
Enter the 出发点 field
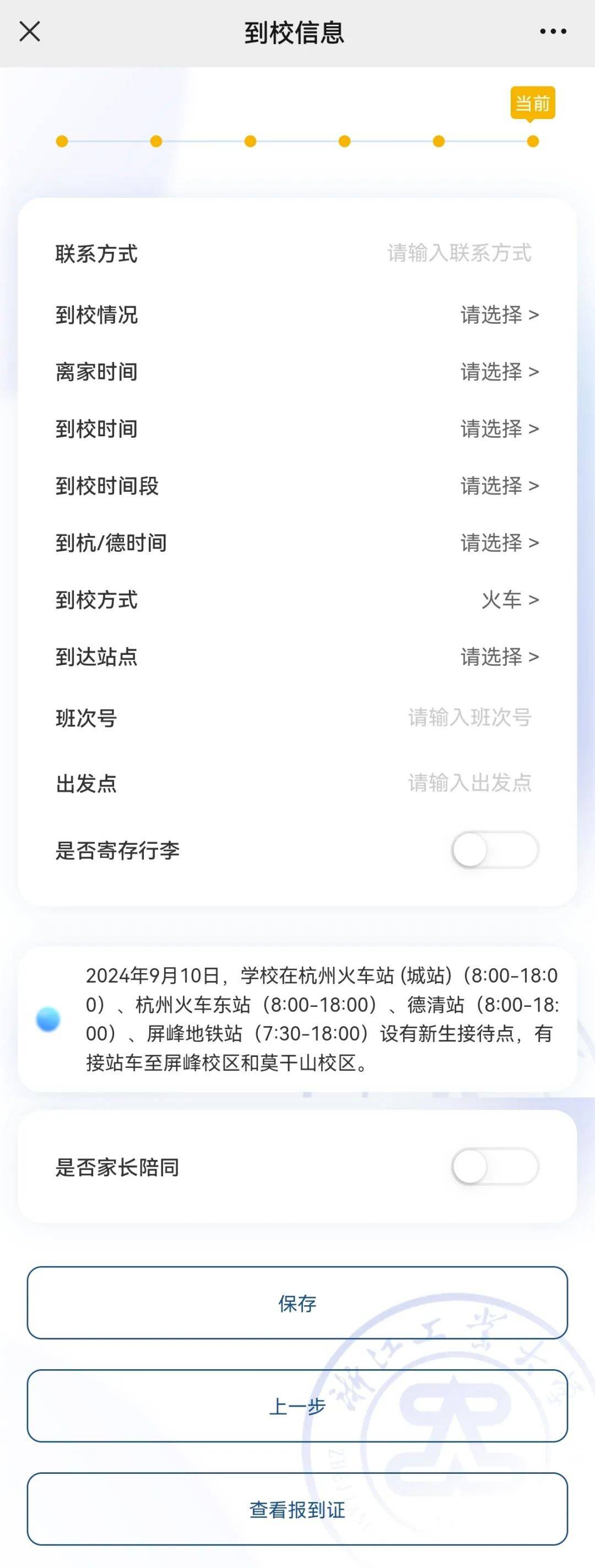[x=469, y=783]
